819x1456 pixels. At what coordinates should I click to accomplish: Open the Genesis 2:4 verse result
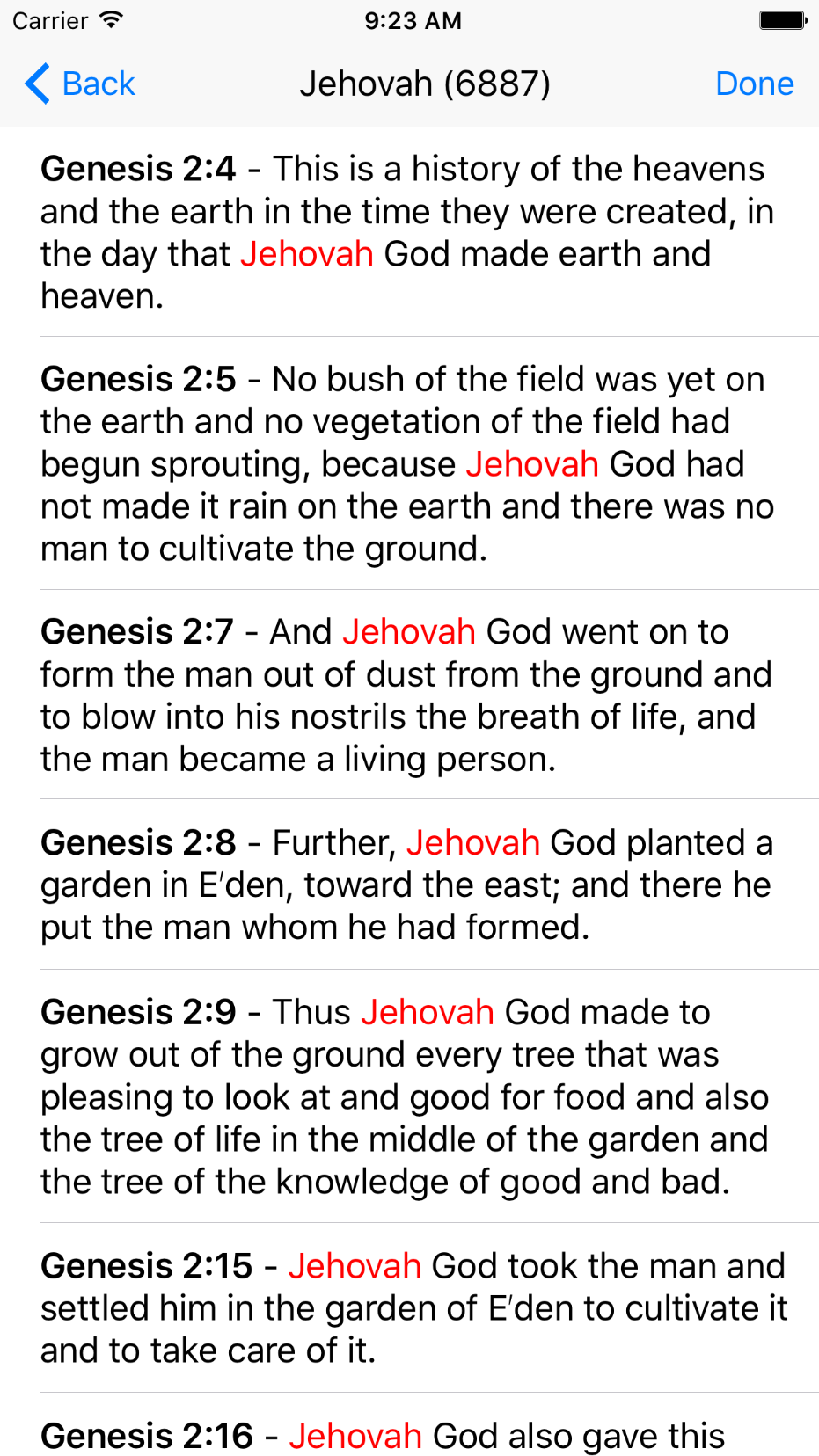click(409, 232)
